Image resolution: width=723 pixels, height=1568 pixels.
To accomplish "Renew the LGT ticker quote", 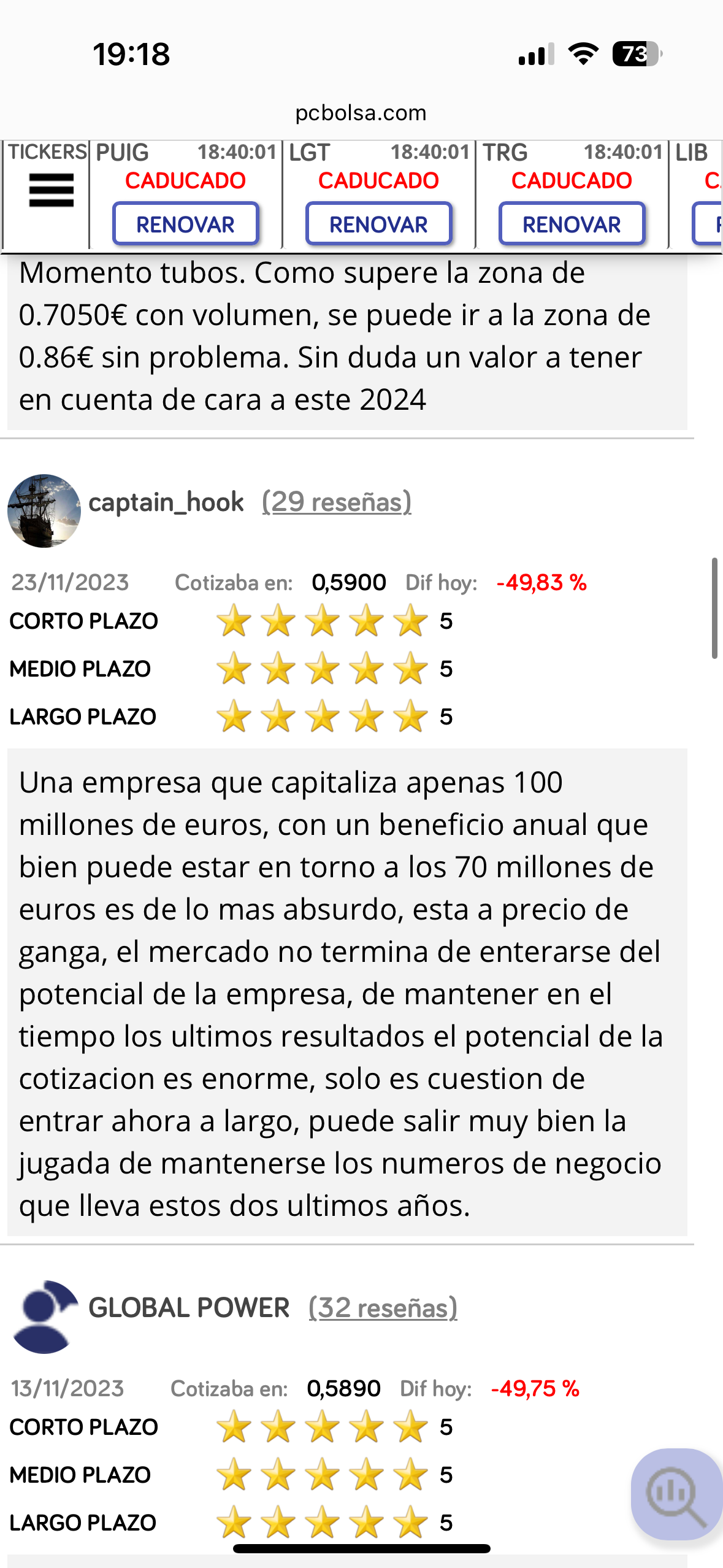I will click(378, 225).
